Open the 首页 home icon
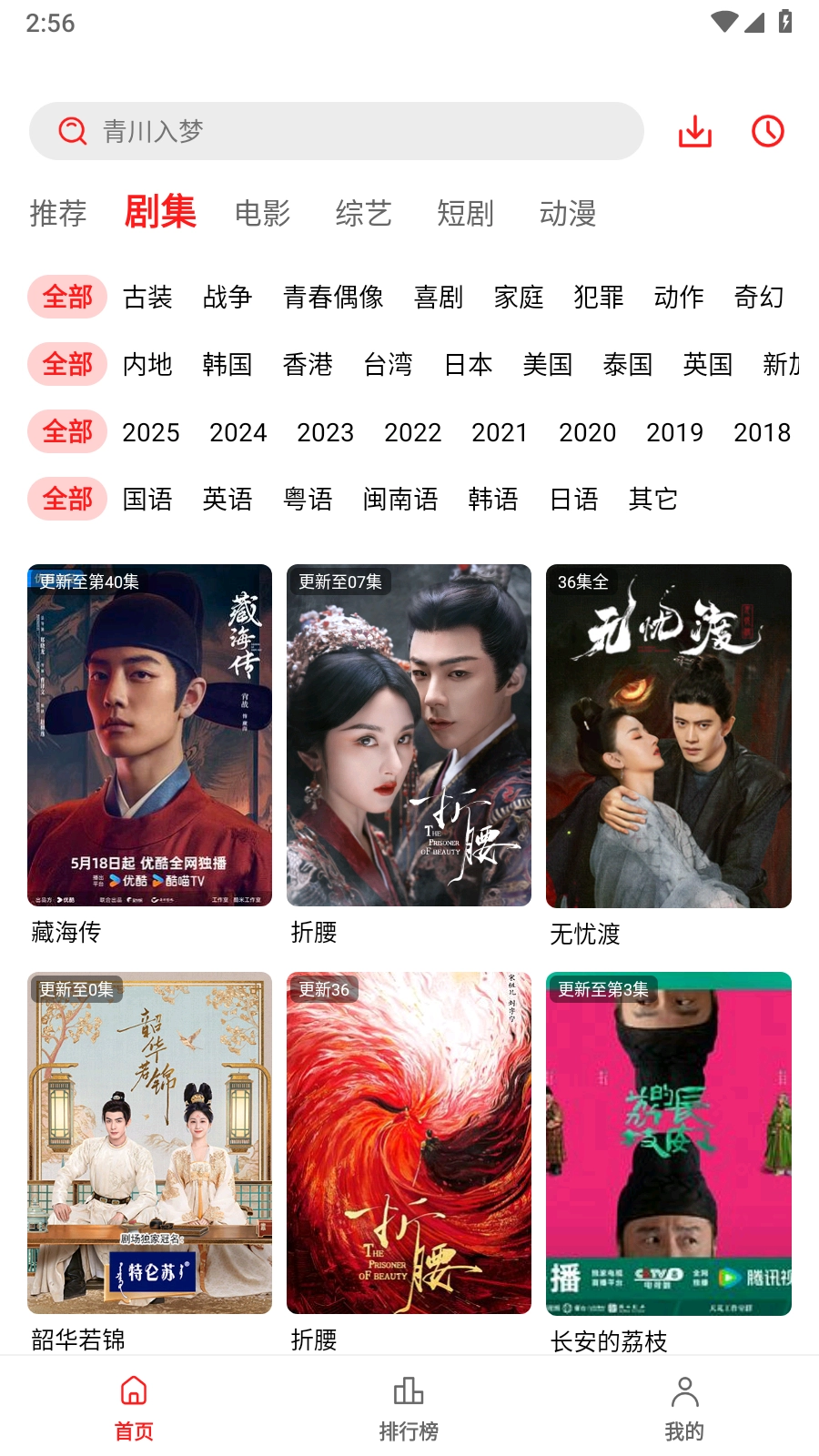The image size is (819, 1456). tap(134, 1391)
